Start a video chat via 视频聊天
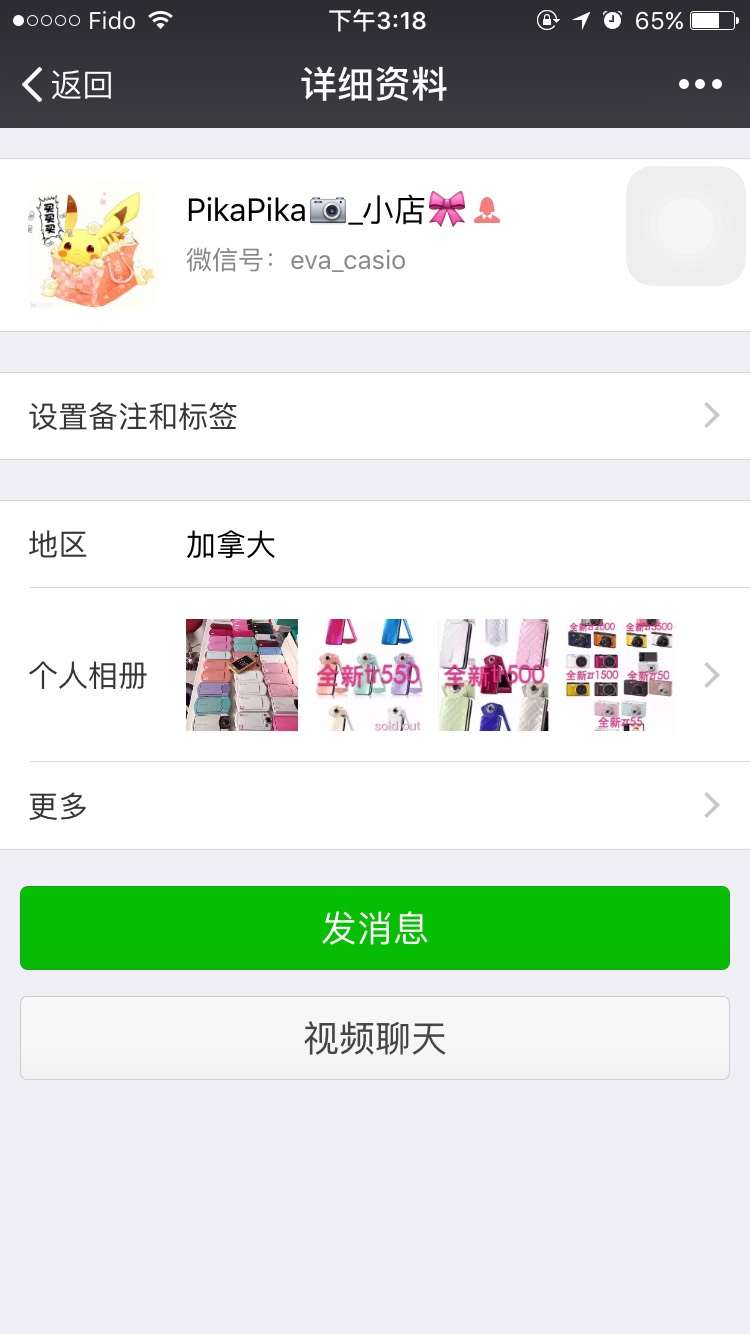750x1334 pixels. coord(375,1038)
